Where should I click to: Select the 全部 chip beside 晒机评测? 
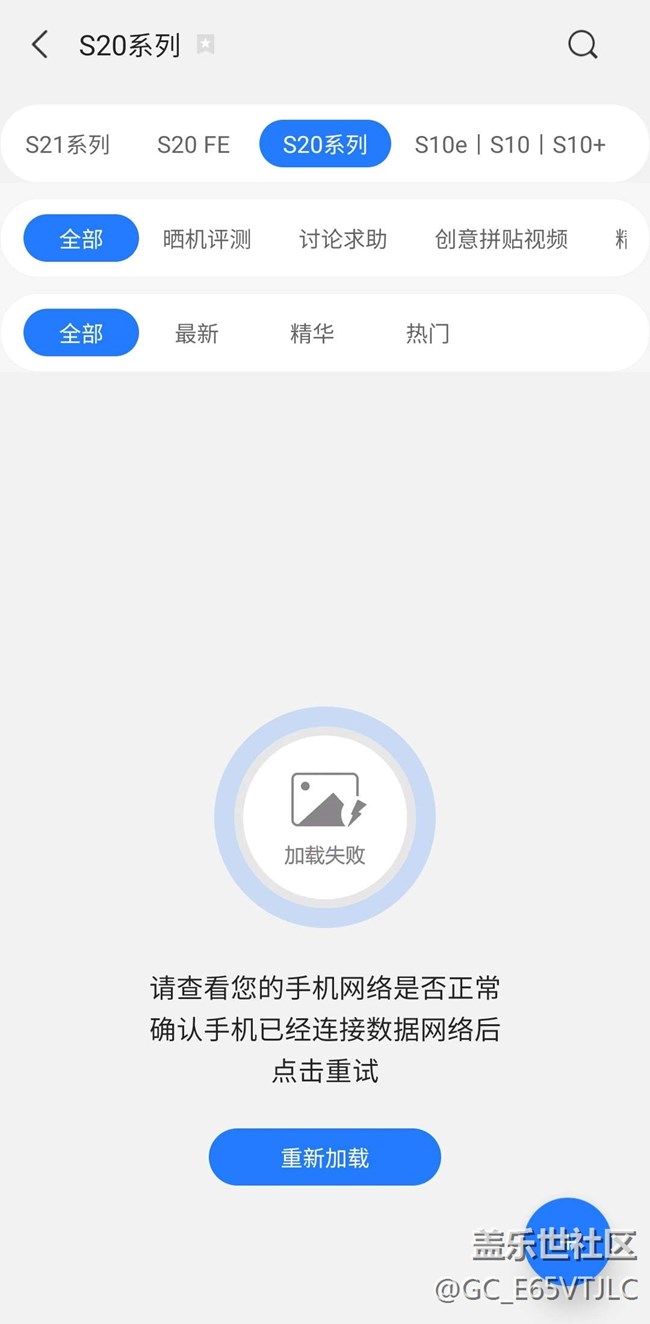coord(81,239)
